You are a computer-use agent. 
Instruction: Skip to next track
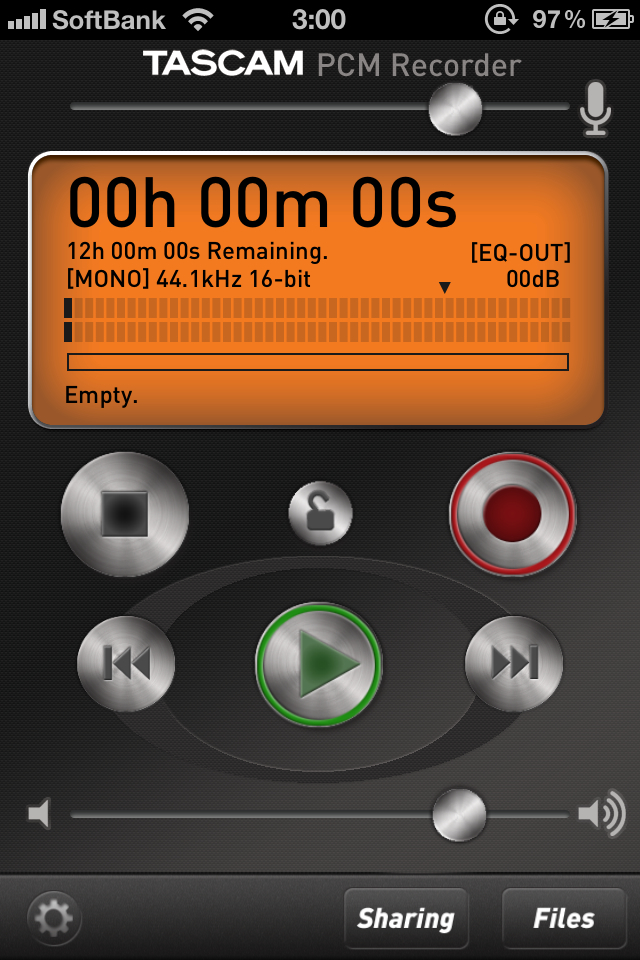click(x=514, y=663)
